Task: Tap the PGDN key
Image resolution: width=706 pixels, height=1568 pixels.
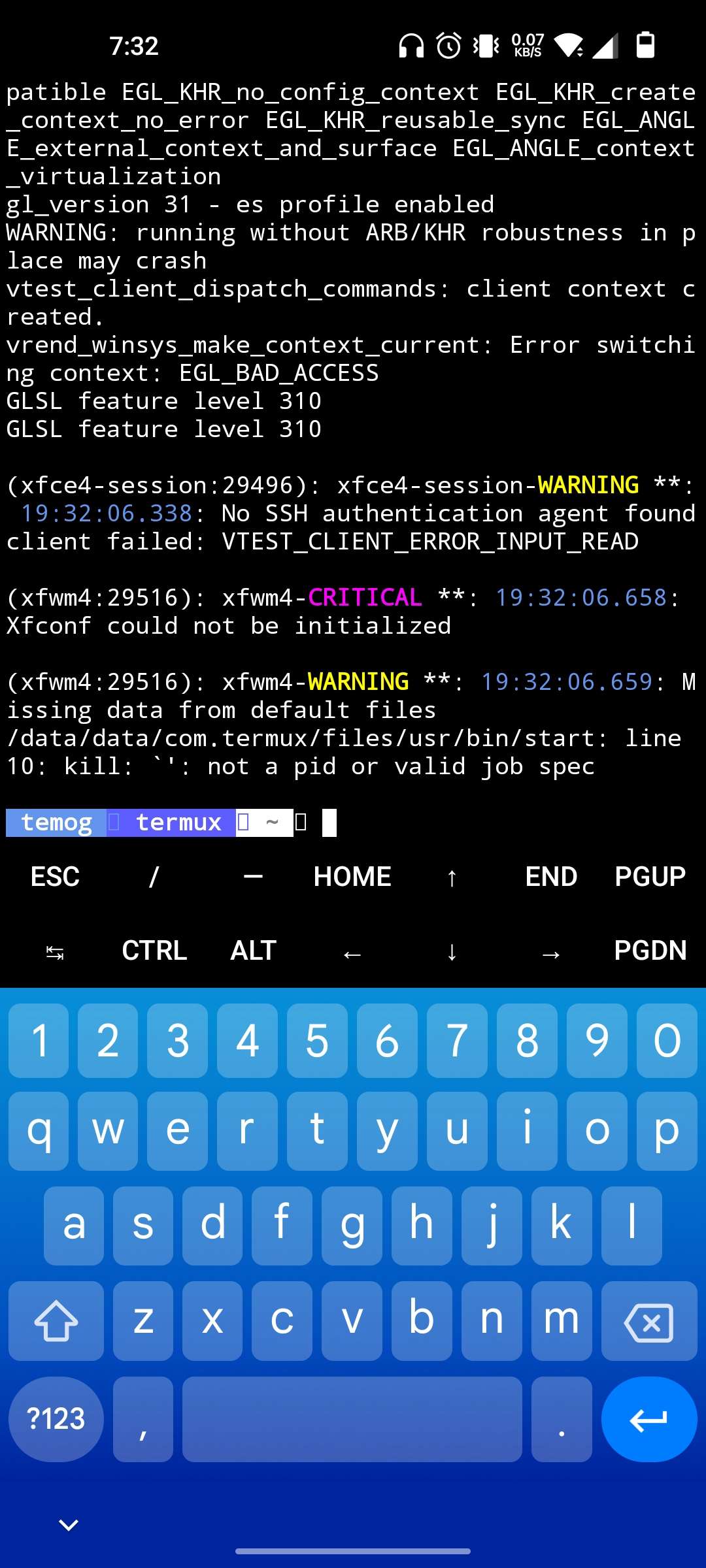Action: click(650, 951)
